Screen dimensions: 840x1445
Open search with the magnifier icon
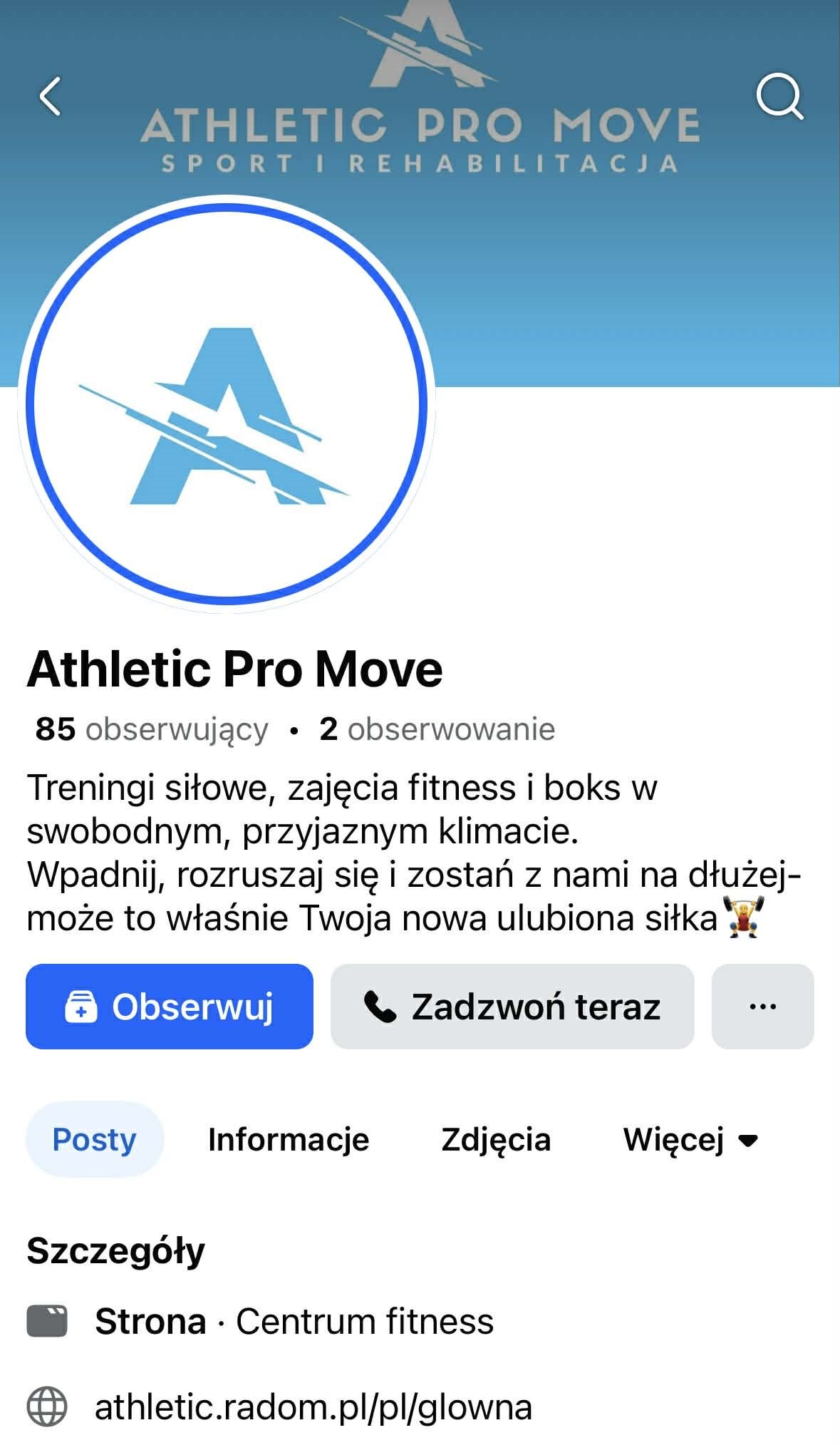click(x=779, y=96)
